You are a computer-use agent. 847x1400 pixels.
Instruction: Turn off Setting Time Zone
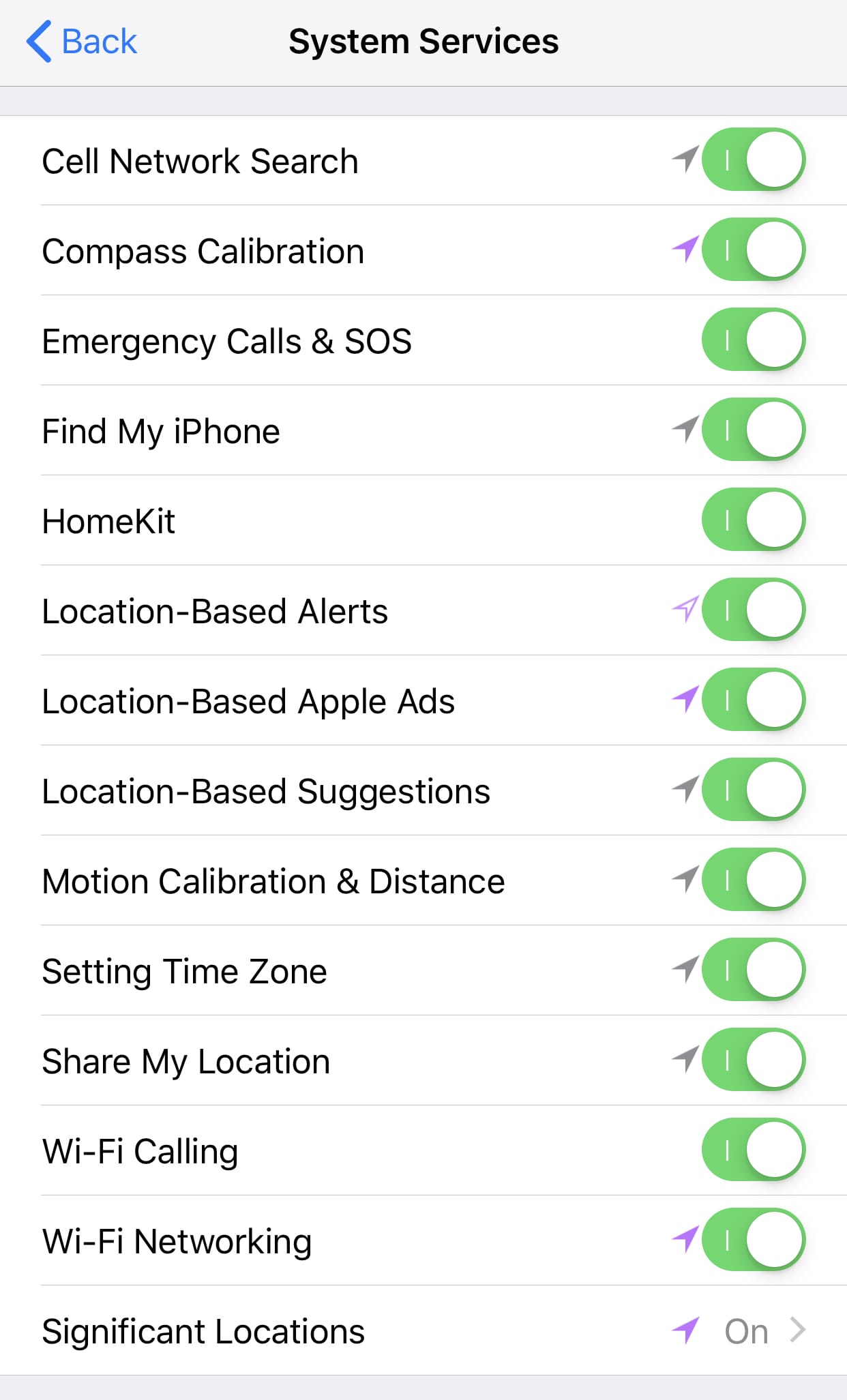click(754, 970)
